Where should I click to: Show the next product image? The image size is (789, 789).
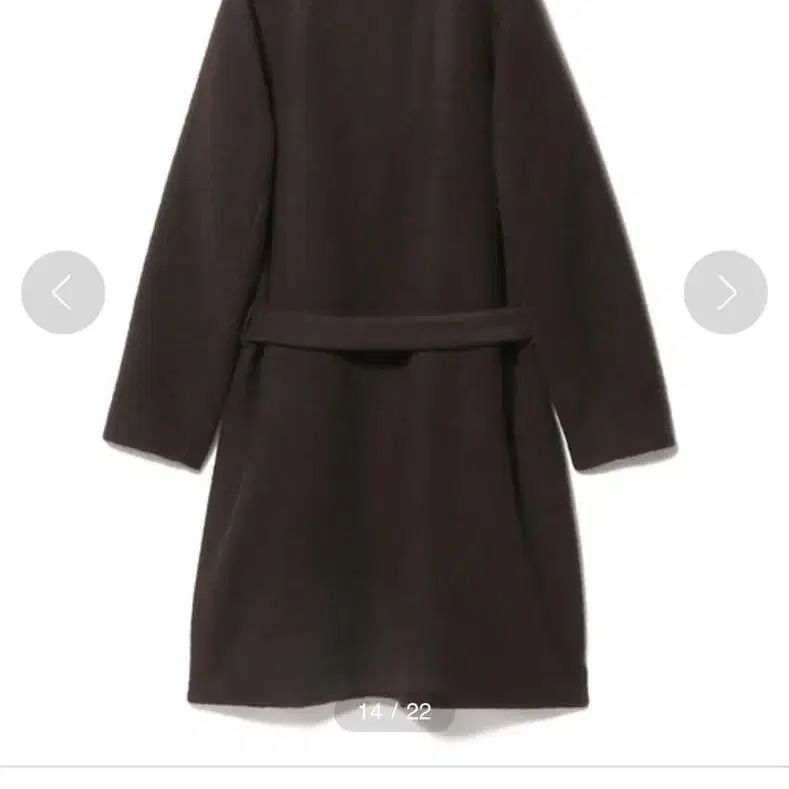(x=725, y=292)
